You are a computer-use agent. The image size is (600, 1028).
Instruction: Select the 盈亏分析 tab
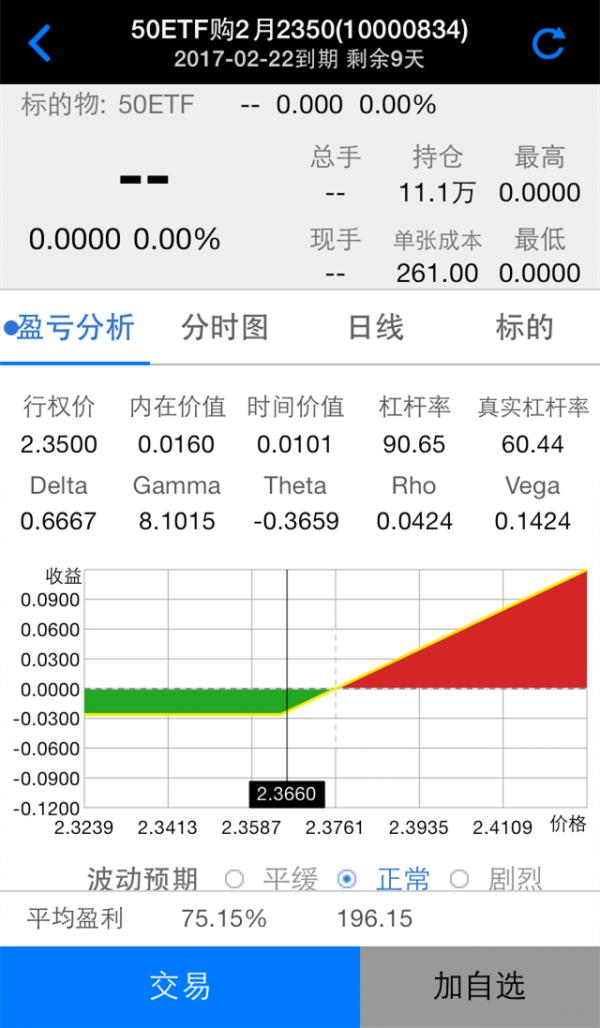pos(75,327)
